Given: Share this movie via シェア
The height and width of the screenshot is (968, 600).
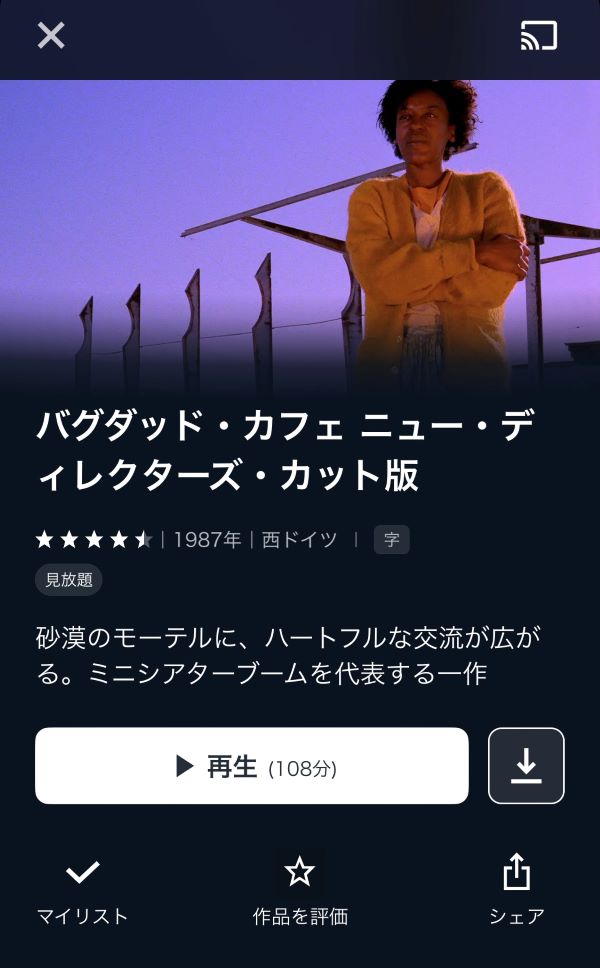Looking at the screenshot, I should [516, 888].
